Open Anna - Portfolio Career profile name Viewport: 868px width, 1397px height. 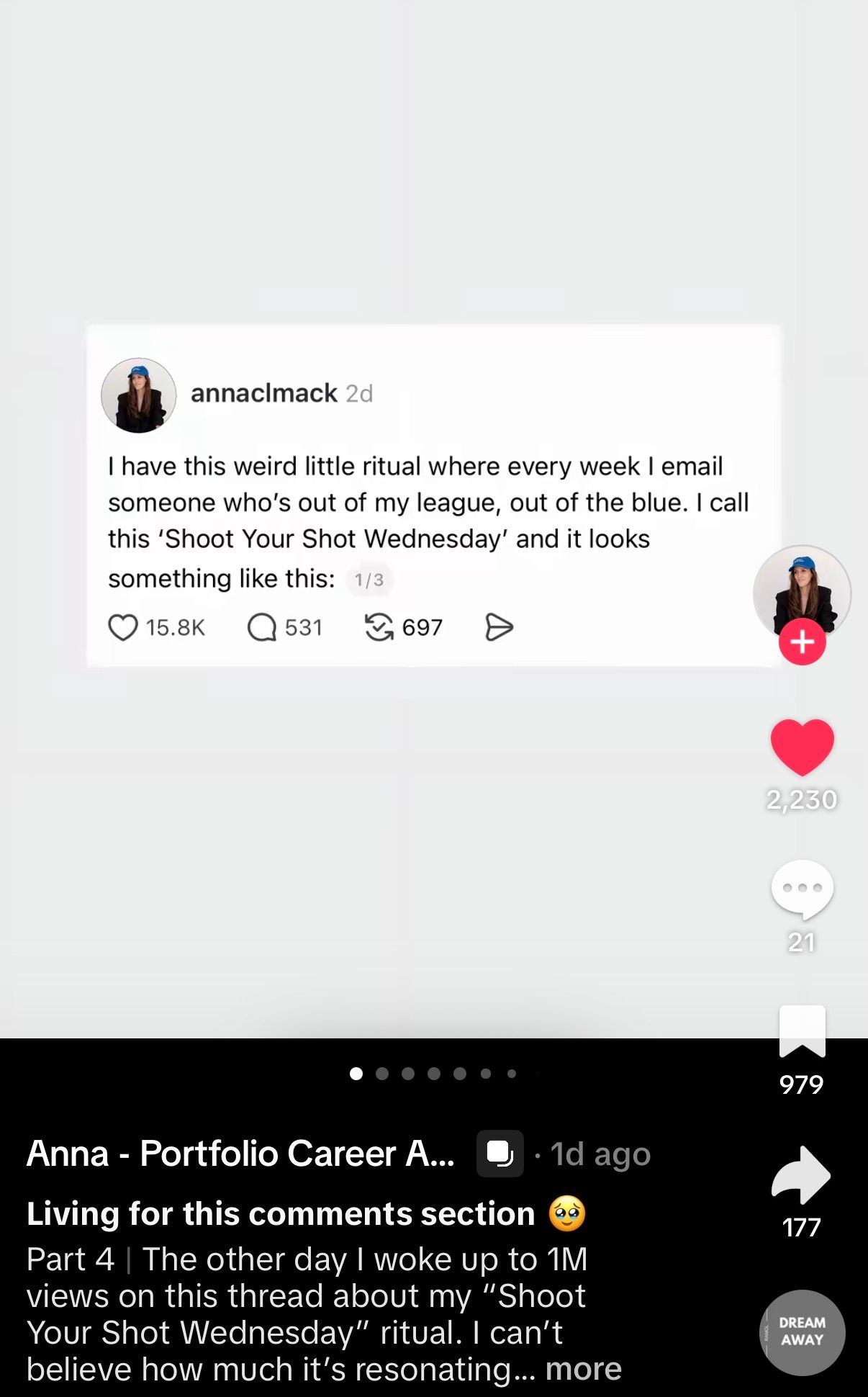240,1154
